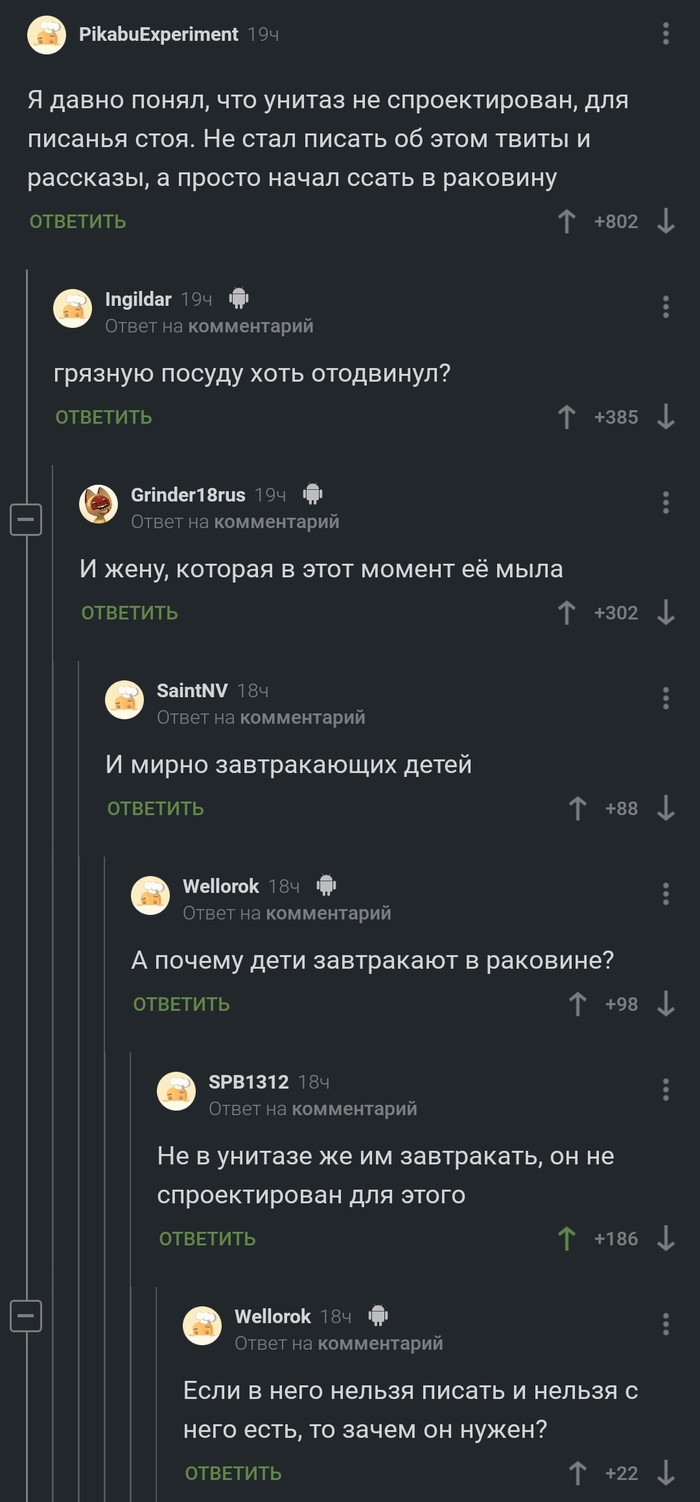Reply to Grinder18rus's comment
This screenshot has height=1502, width=700.
coord(130,613)
